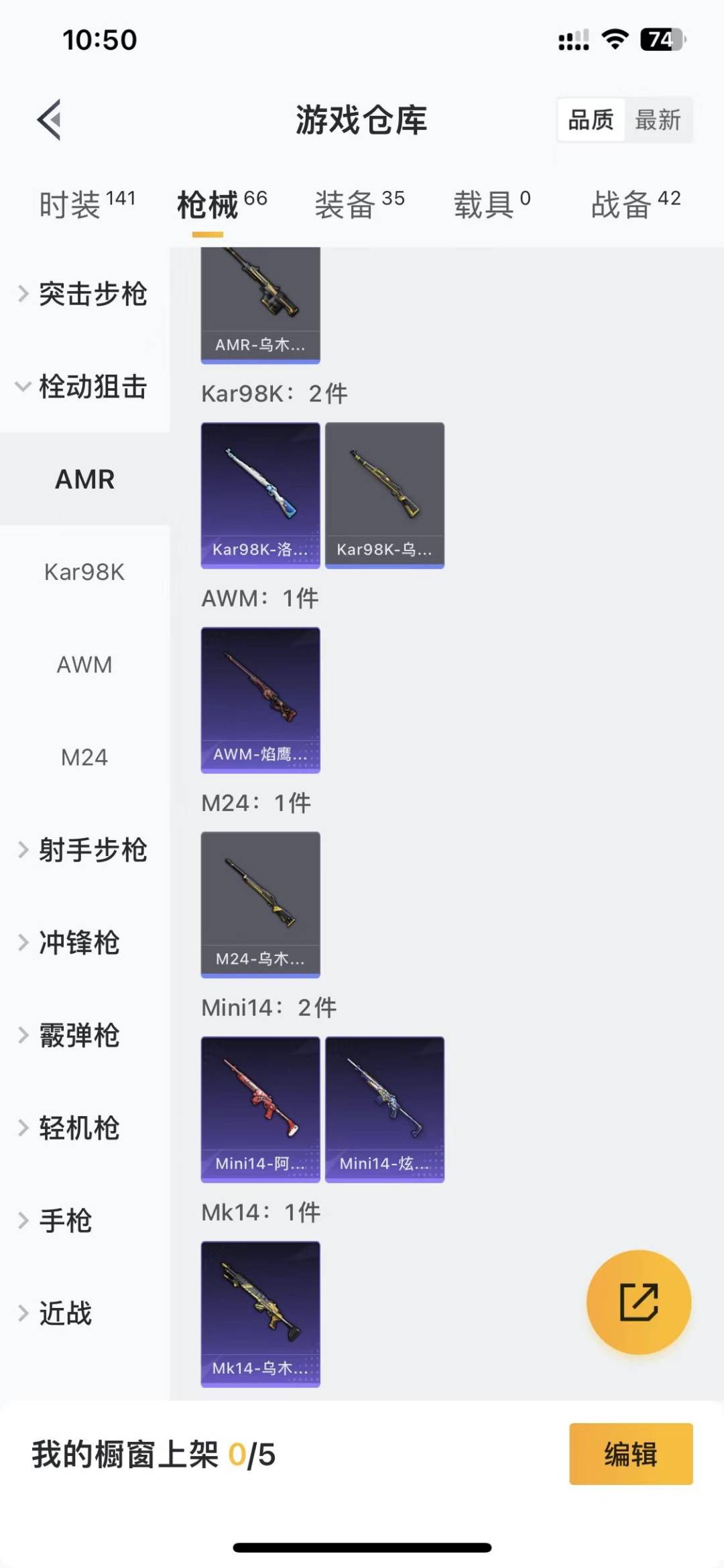Select the Mini14-炫 skin
Image resolution: width=724 pixels, height=1568 pixels.
384,1109
